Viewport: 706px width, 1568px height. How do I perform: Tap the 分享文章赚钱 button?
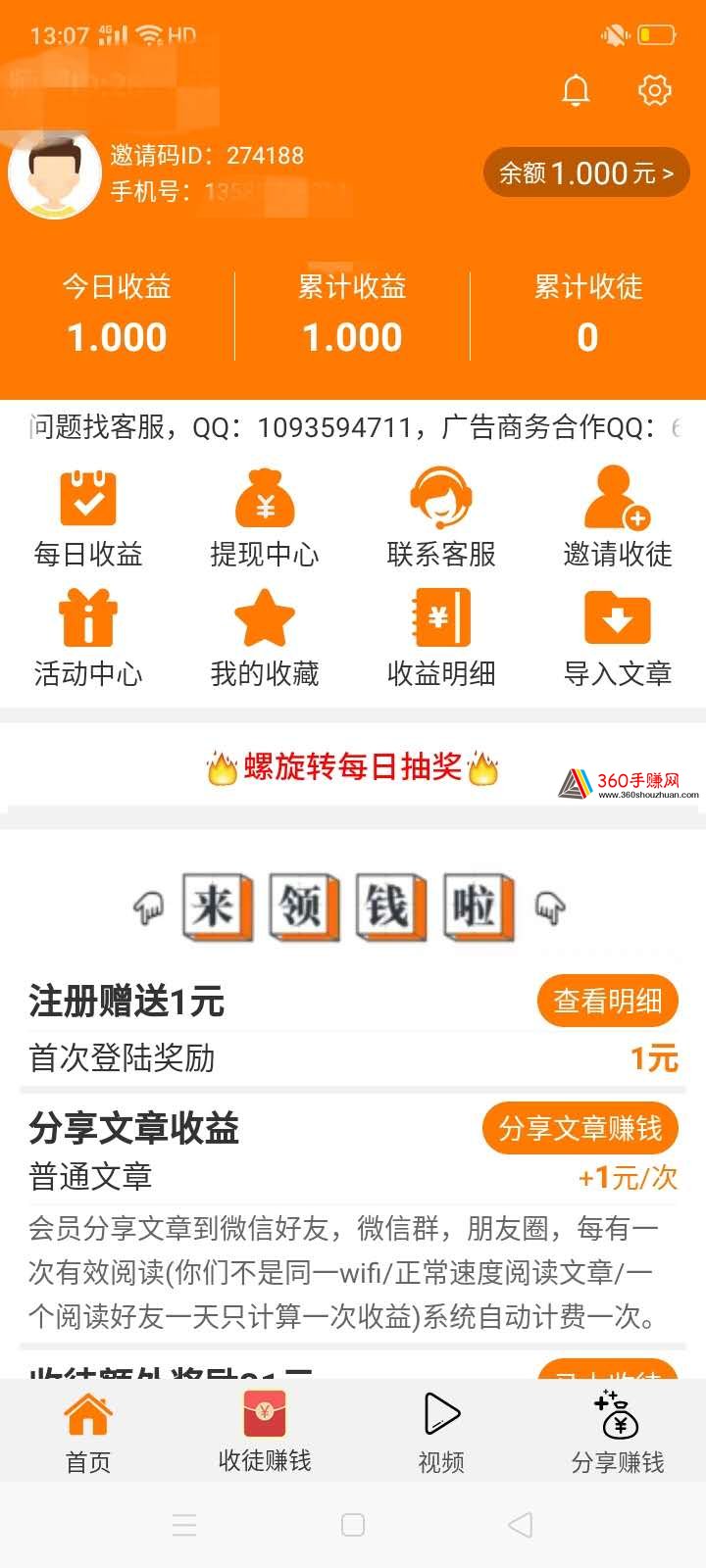coord(580,1128)
